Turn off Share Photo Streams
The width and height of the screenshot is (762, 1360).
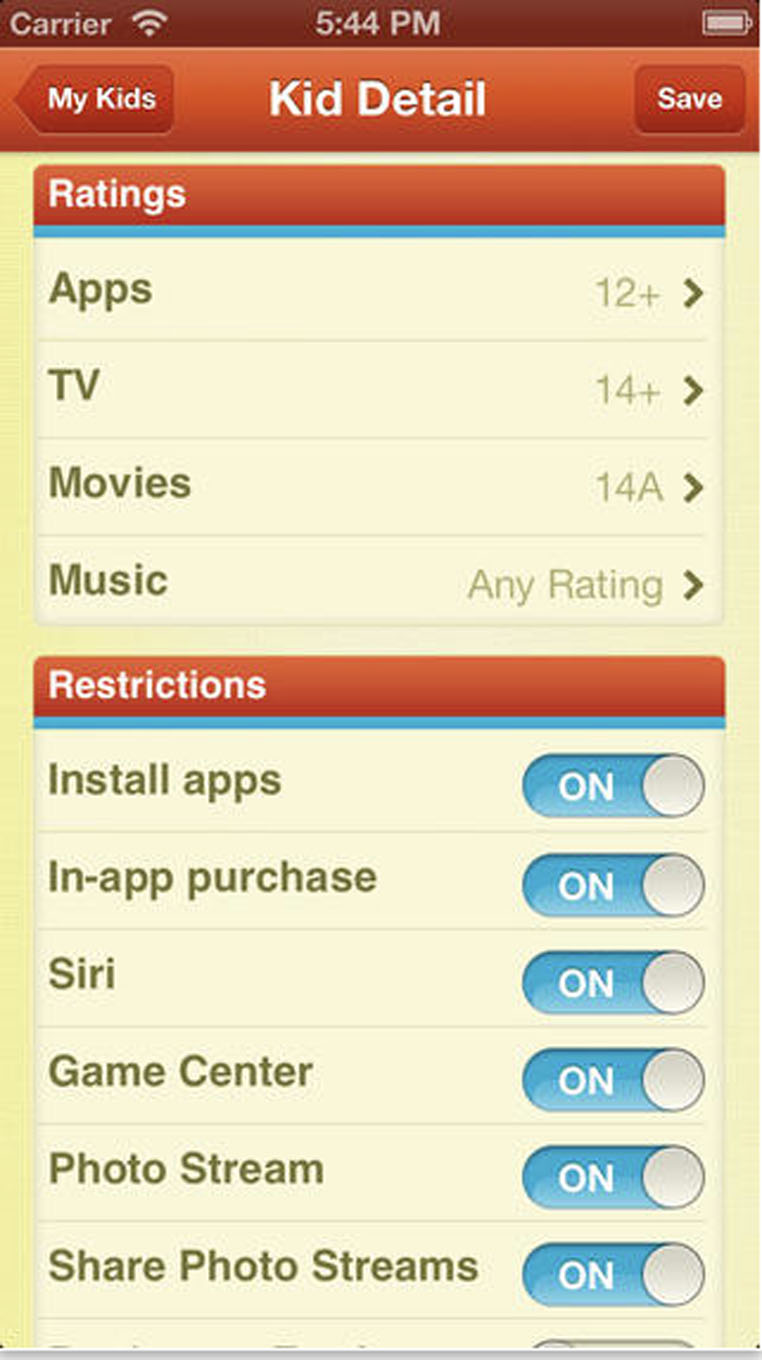point(613,1275)
